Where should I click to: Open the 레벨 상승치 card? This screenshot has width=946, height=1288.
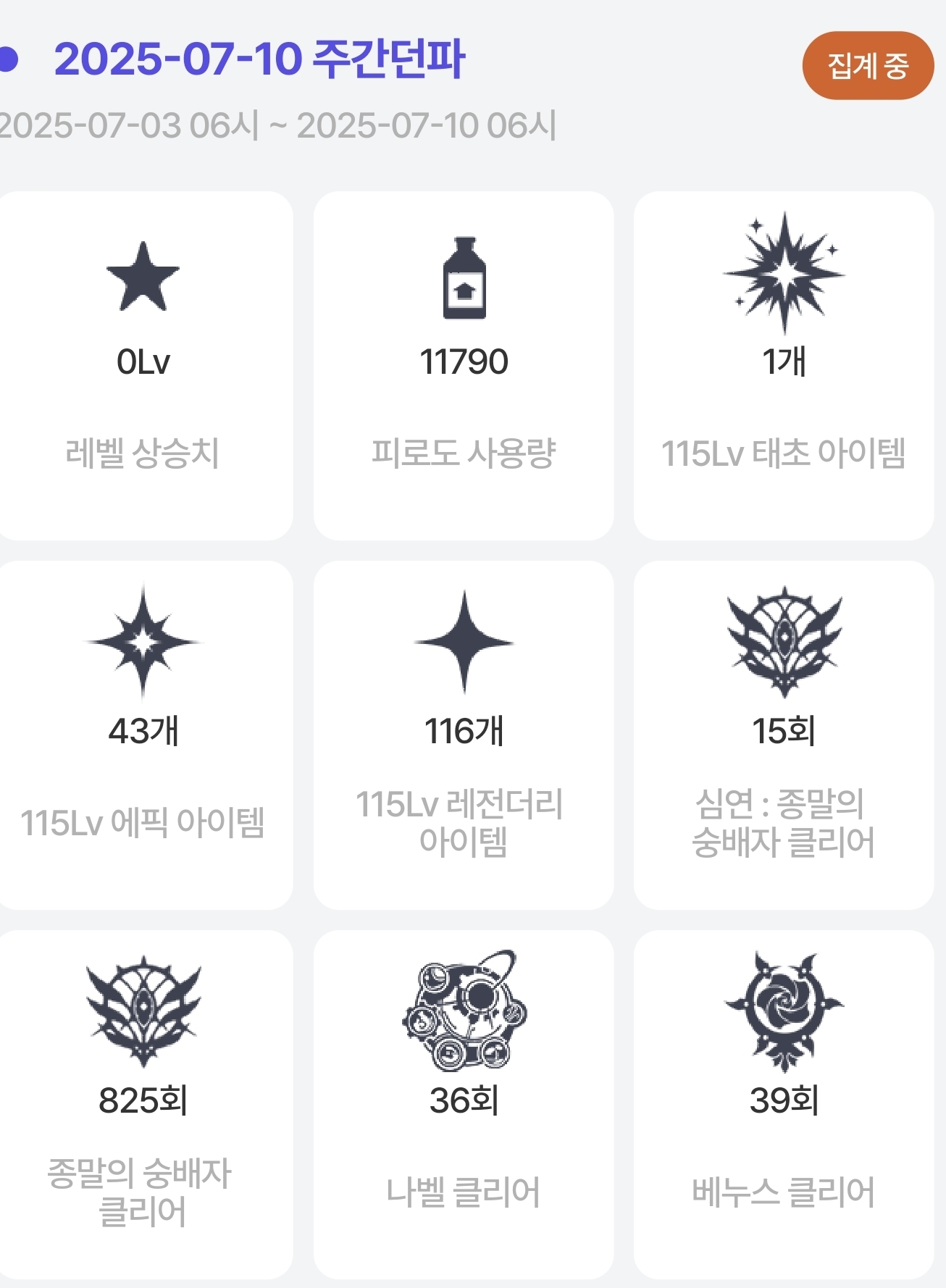143,366
